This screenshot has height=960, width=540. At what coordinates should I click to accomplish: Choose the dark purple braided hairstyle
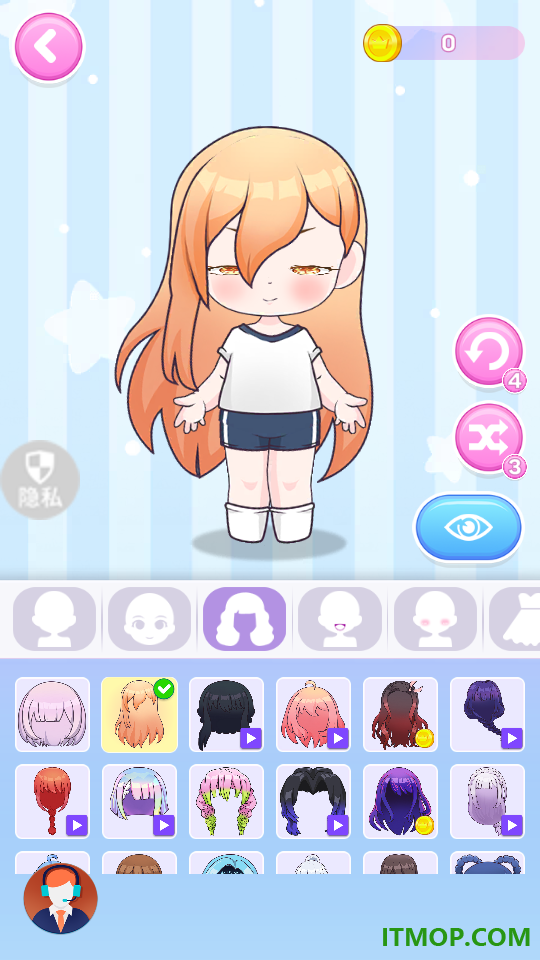click(487, 714)
